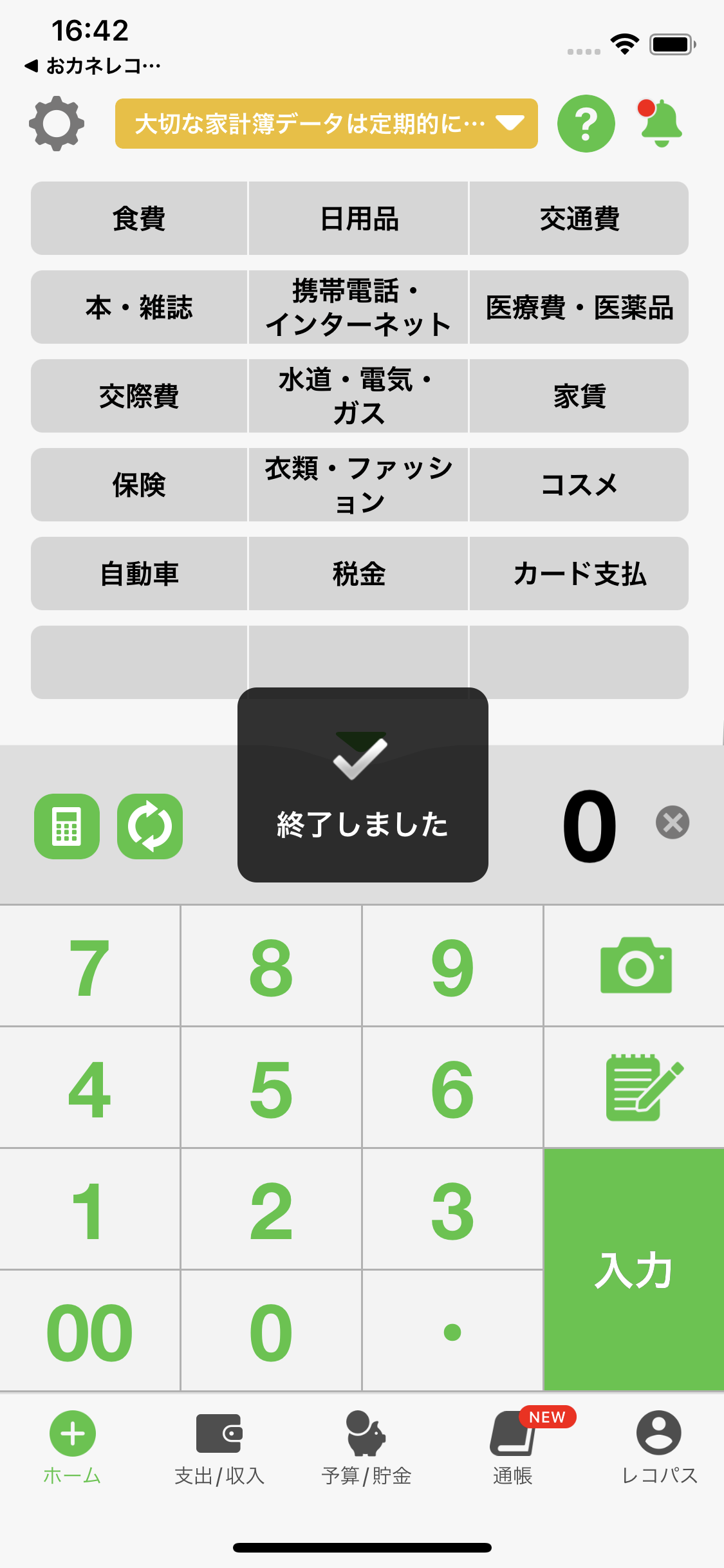Screen dimensions: 724x1568
Task: Open the camera to scan a receipt
Action: click(x=635, y=966)
